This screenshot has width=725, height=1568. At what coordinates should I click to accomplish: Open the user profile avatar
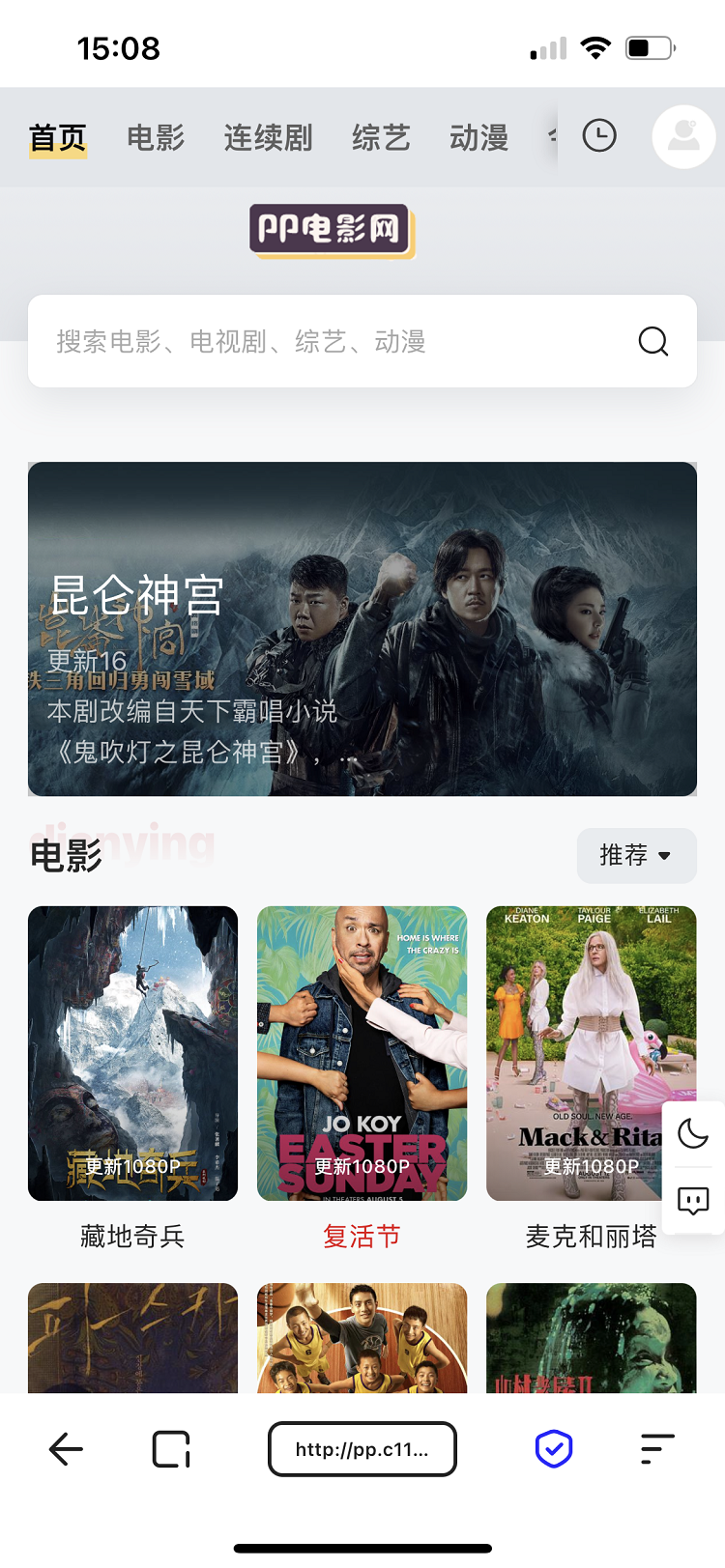(x=683, y=136)
